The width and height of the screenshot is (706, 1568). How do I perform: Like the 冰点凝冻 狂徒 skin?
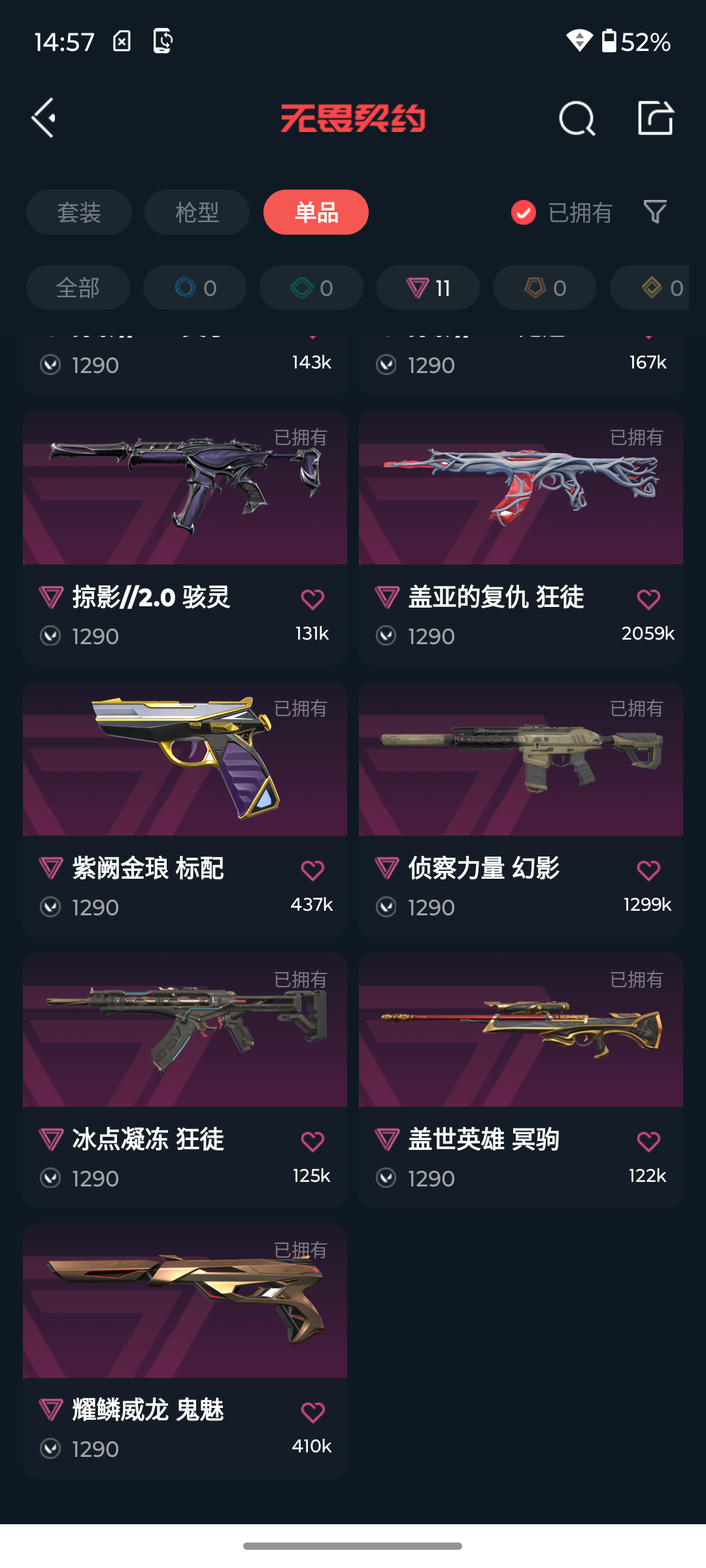pyautogui.click(x=312, y=1141)
